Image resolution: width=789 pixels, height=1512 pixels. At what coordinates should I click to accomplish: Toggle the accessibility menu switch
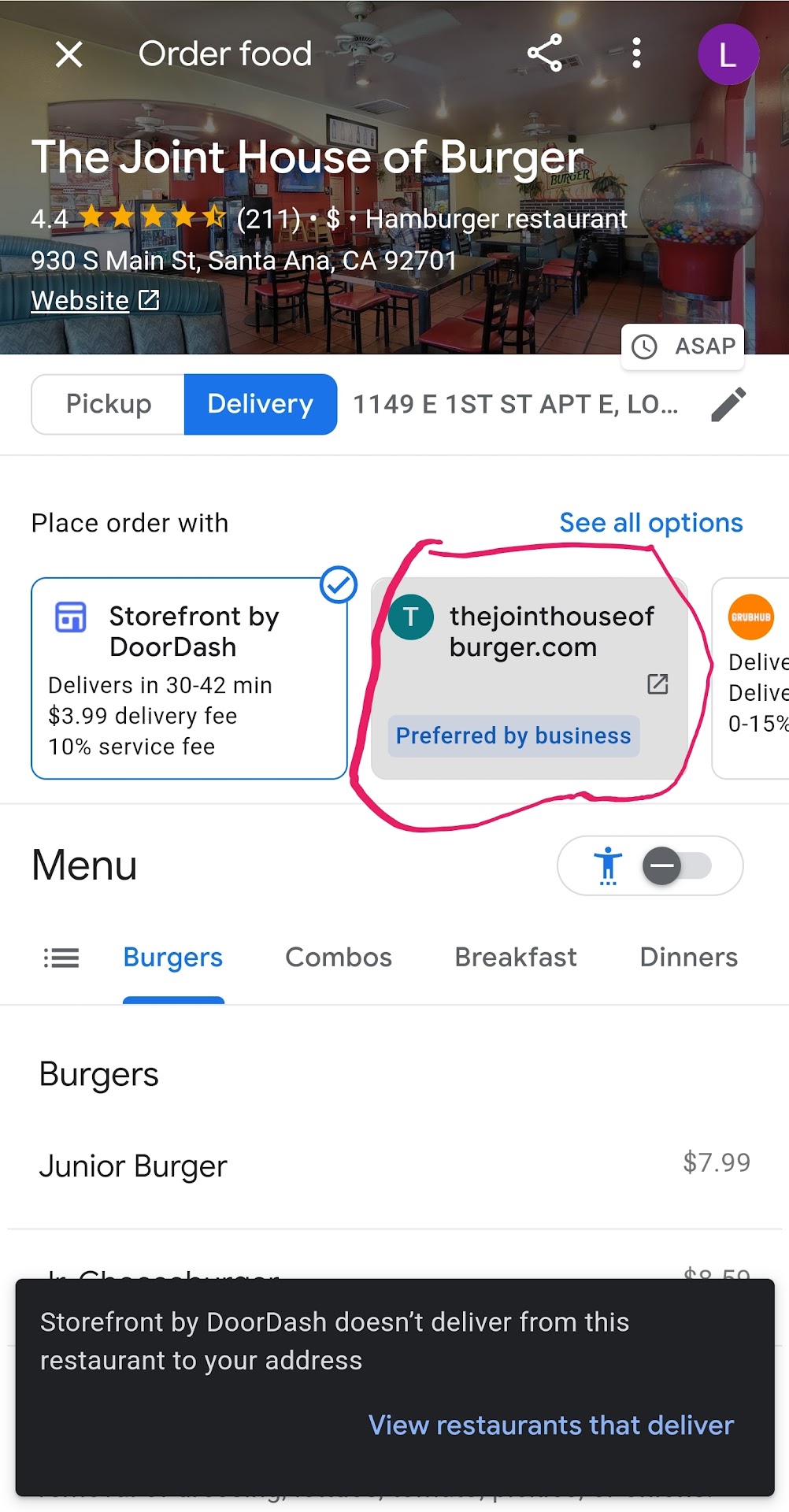(676, 866)
